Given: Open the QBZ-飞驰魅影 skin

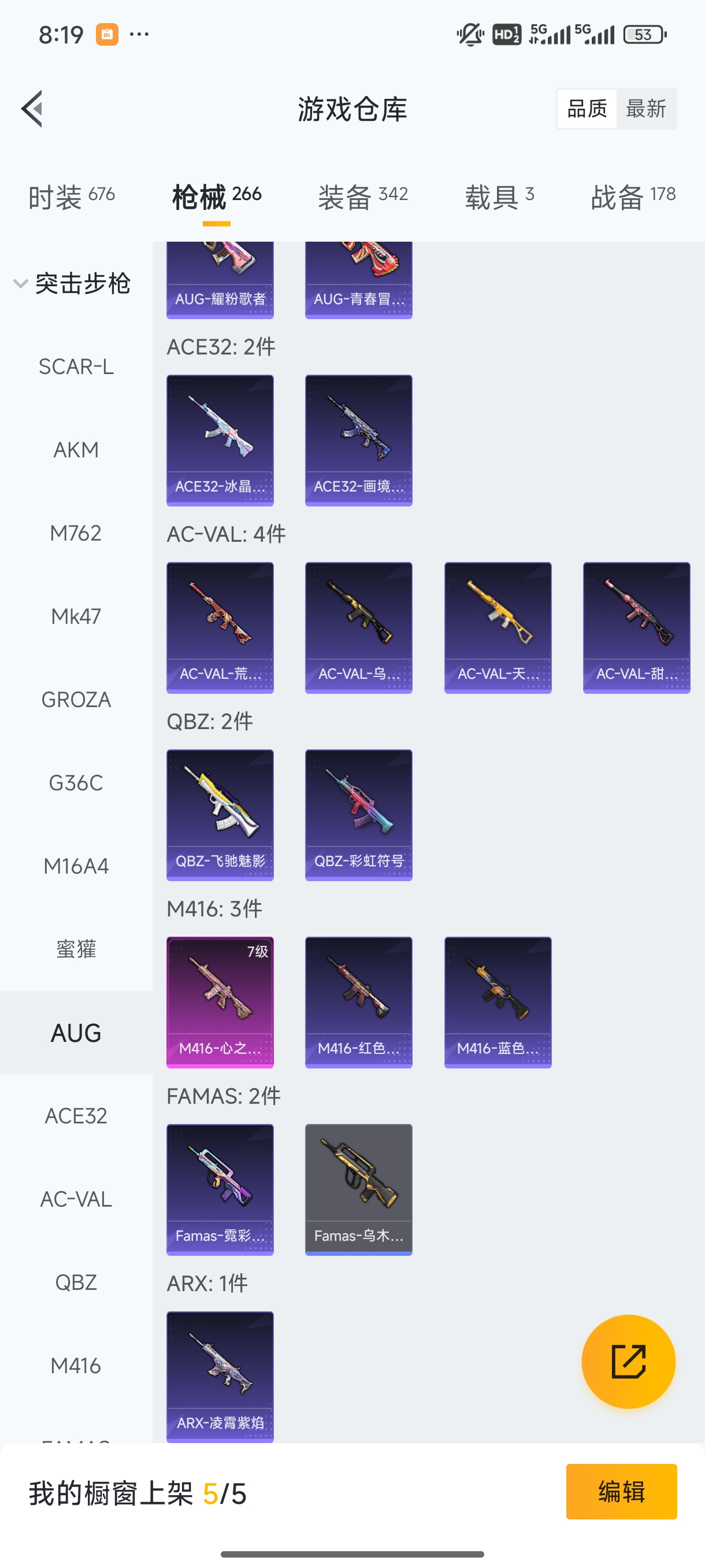Looking at the screenshot, I should [x=220, y=815].
